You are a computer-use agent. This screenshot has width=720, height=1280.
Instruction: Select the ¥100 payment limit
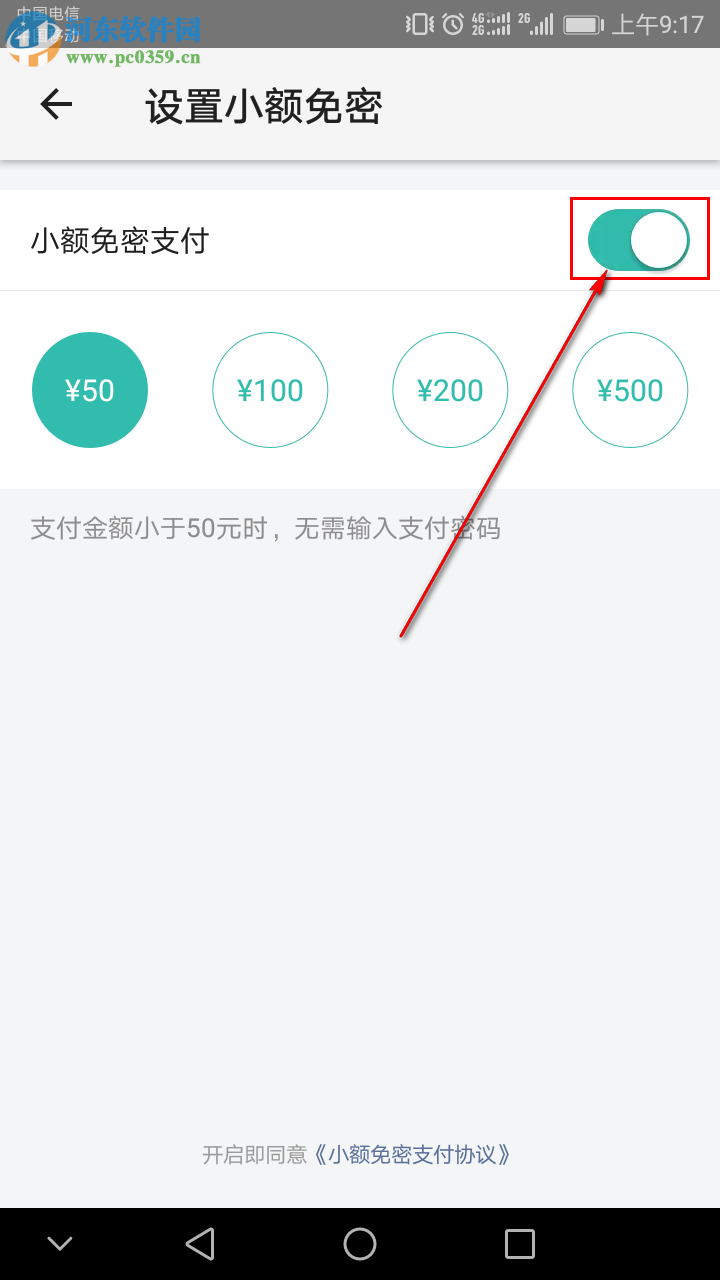tap(270, 390)
